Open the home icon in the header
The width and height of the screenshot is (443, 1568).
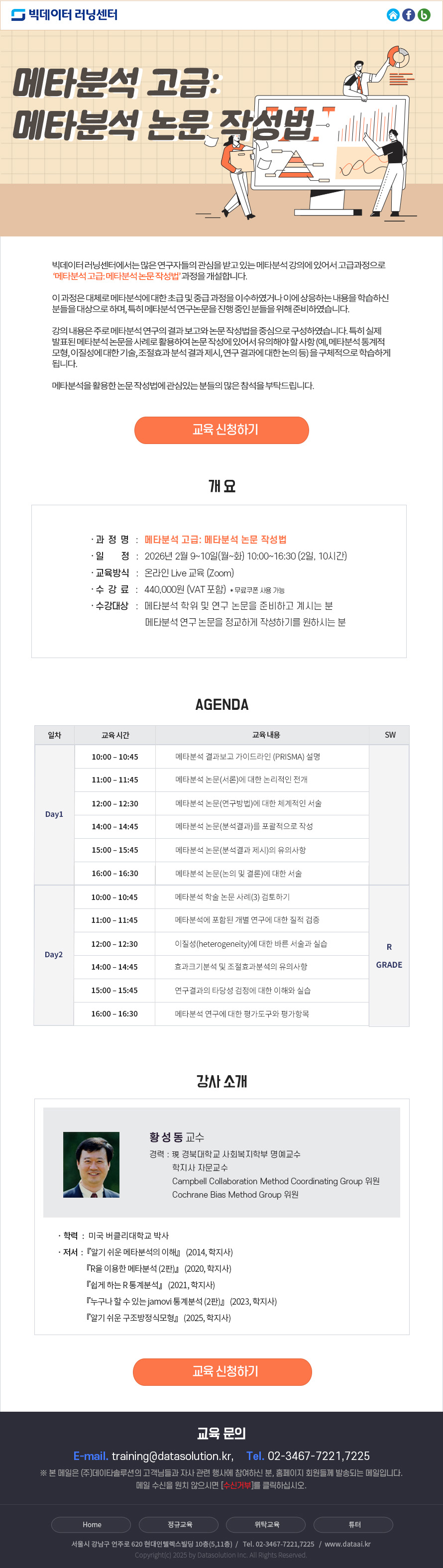point(393,14)
